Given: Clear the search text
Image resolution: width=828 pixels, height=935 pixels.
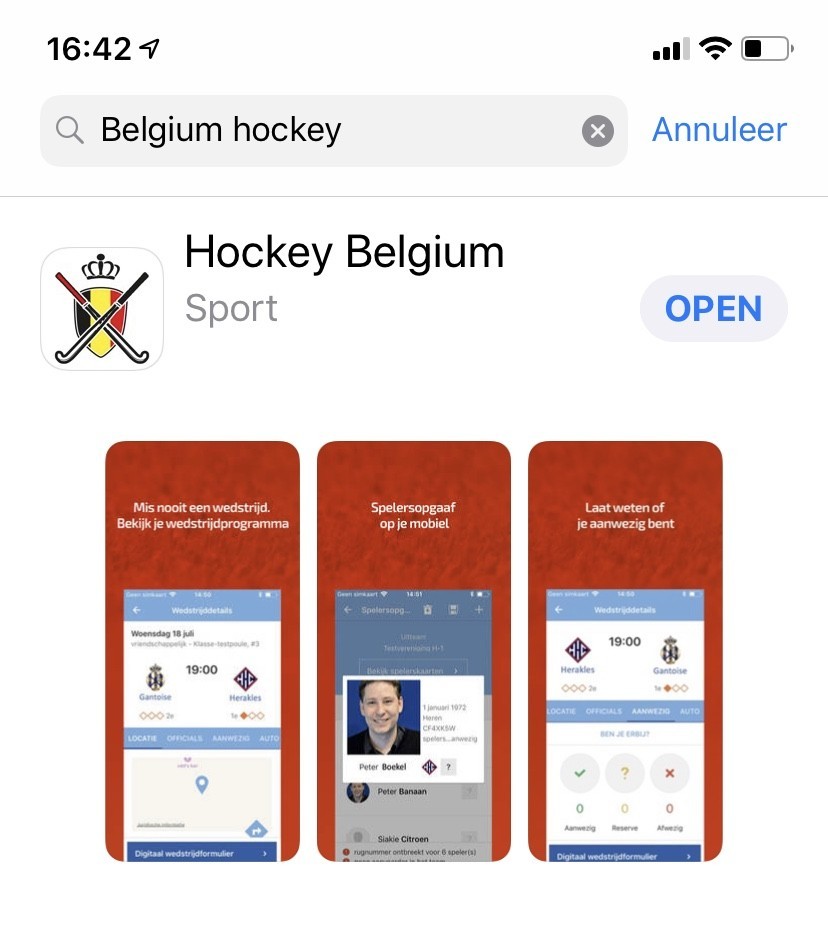Looking at the screenshot, I should (x=598, y=131).
